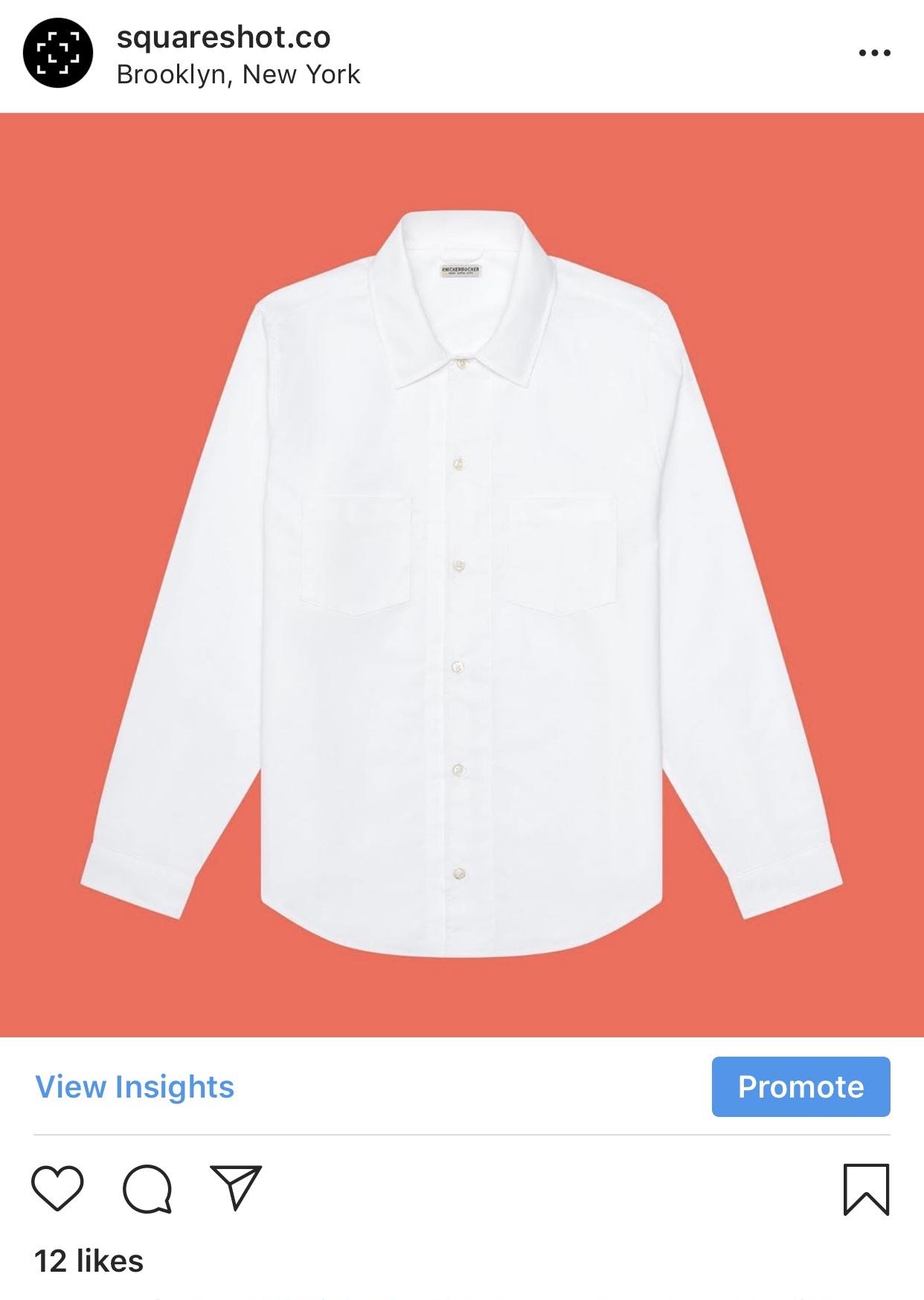
Task: Like this post with the heart icon
Action: (x=57, y=1188)
